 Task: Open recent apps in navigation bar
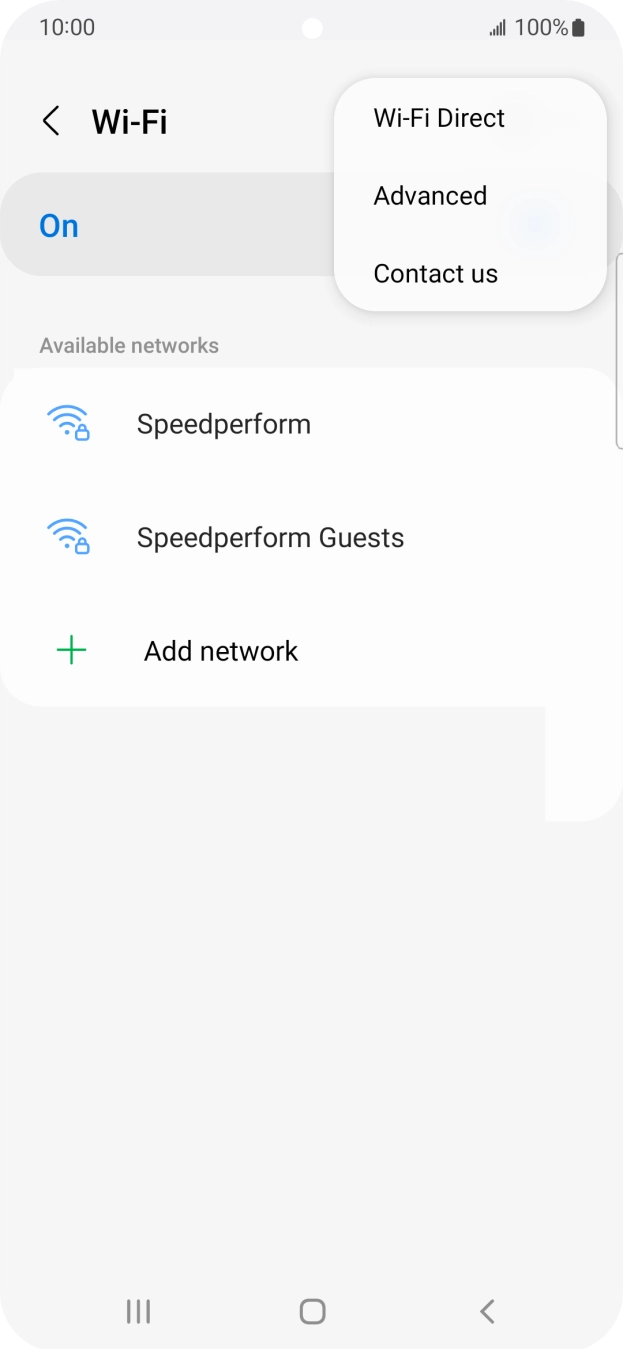point(138,1311)
